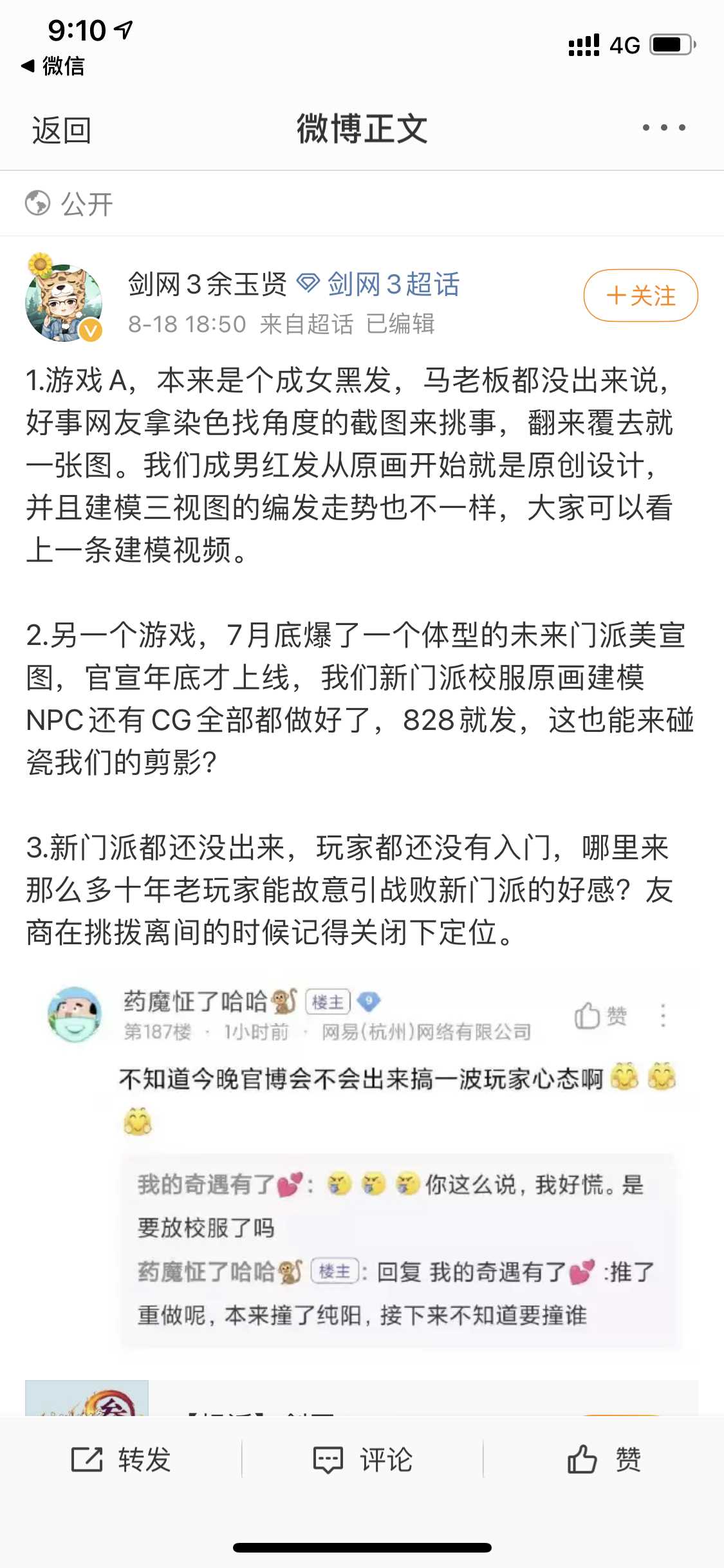
Task: Follow 剑网3余玉贤 with +关注
Action: coord(640,295)
